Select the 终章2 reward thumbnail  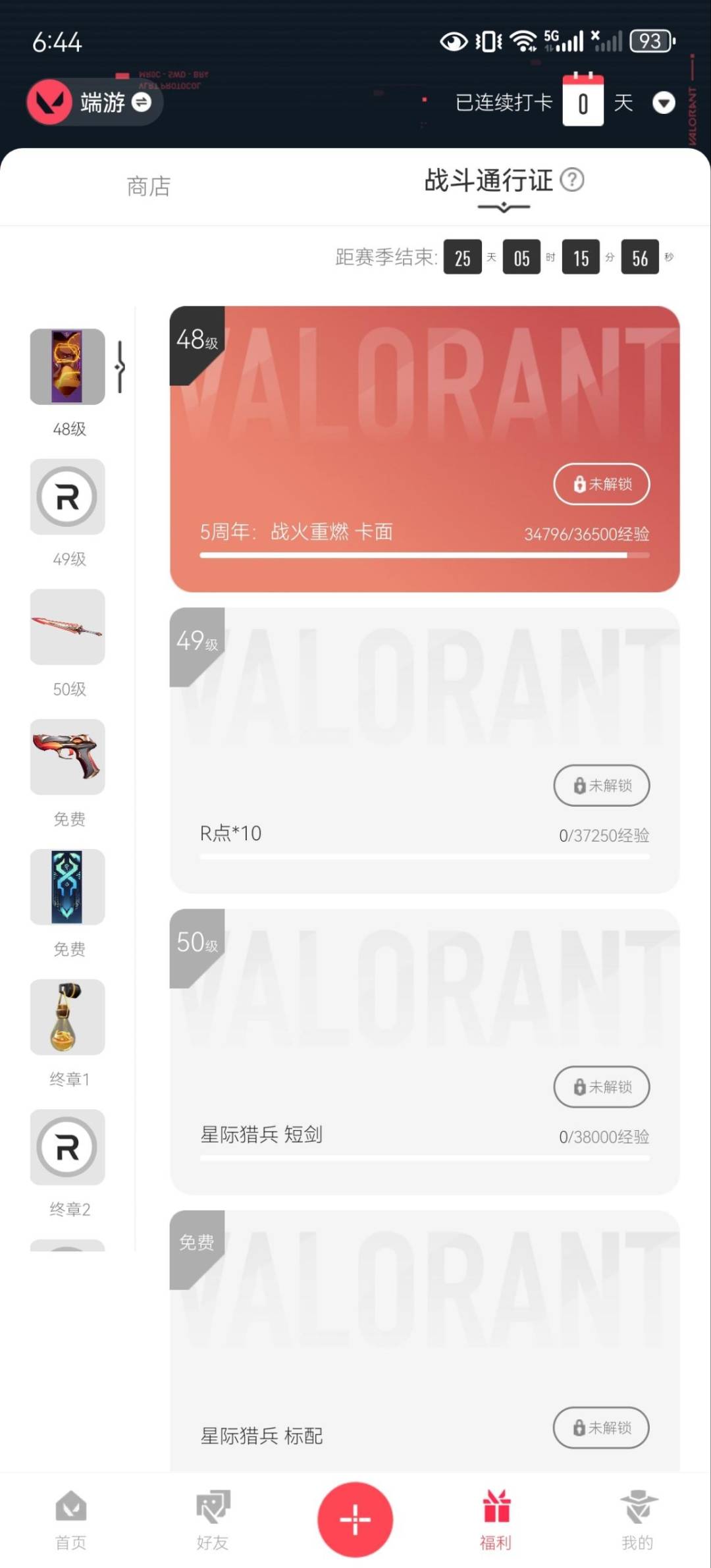68,1147
